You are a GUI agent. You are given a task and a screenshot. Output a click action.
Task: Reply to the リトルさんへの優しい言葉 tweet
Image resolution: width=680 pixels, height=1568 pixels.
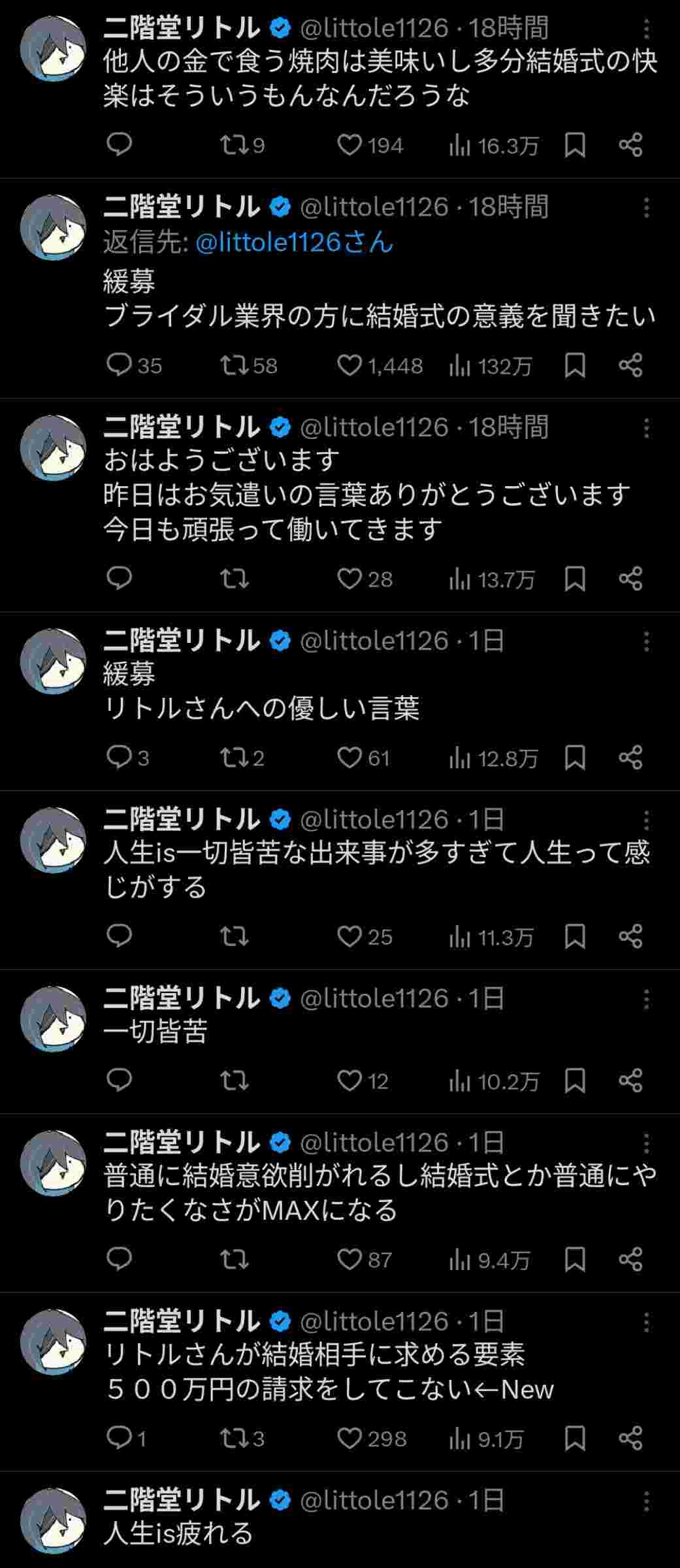120,758
